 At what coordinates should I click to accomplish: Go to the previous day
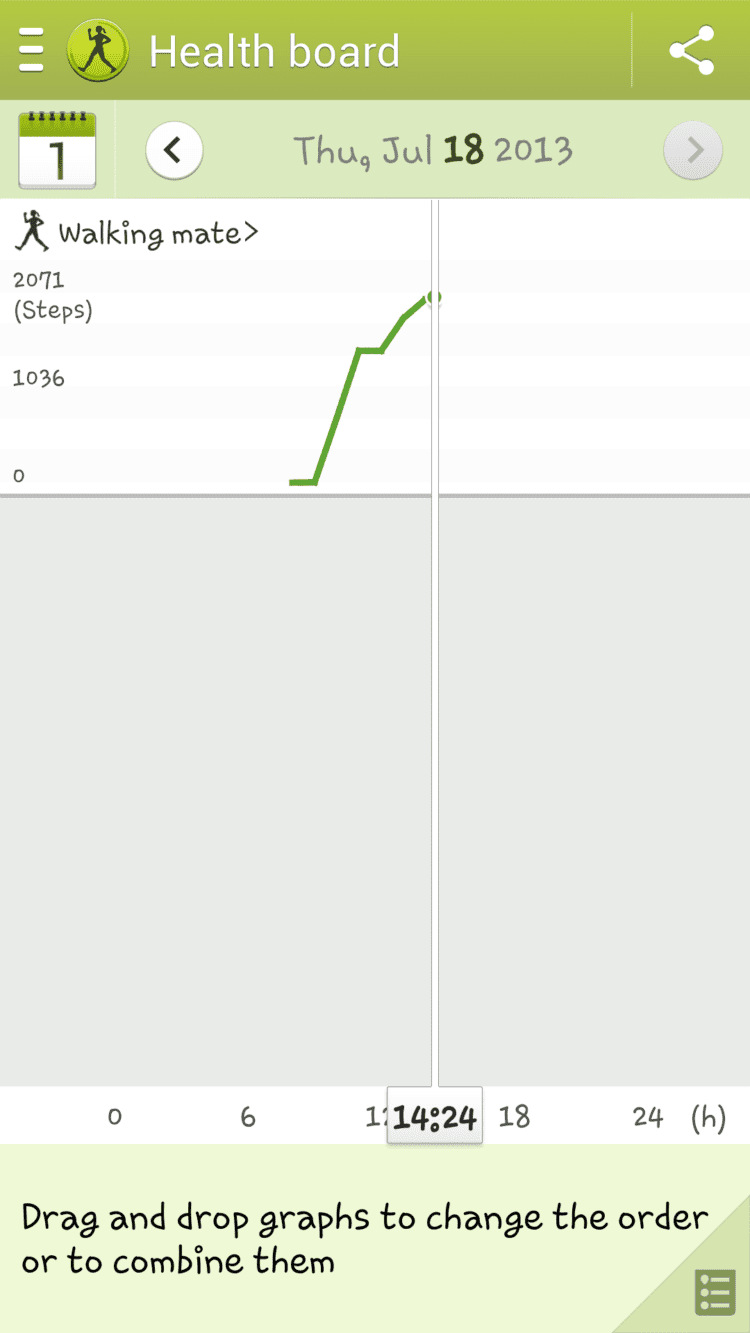[x=174, y=151]
